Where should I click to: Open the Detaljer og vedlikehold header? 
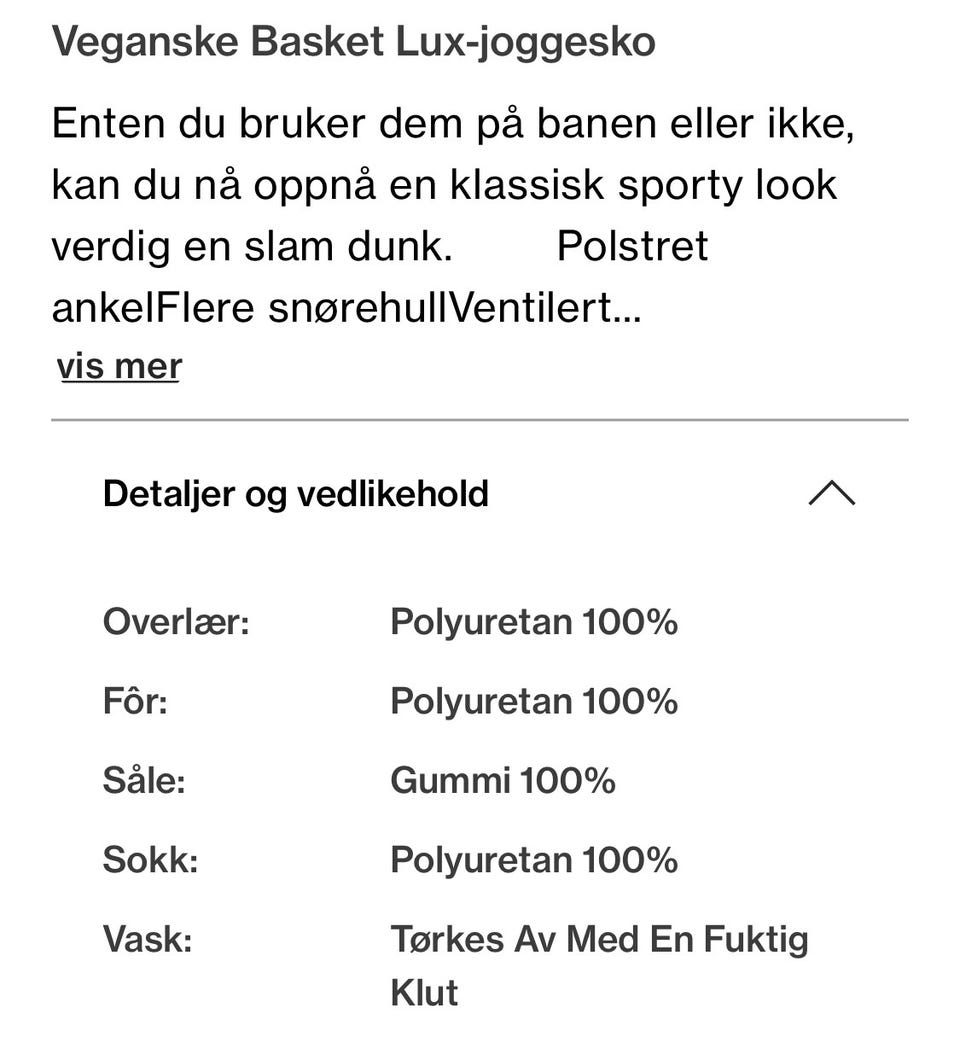point(295,493)
